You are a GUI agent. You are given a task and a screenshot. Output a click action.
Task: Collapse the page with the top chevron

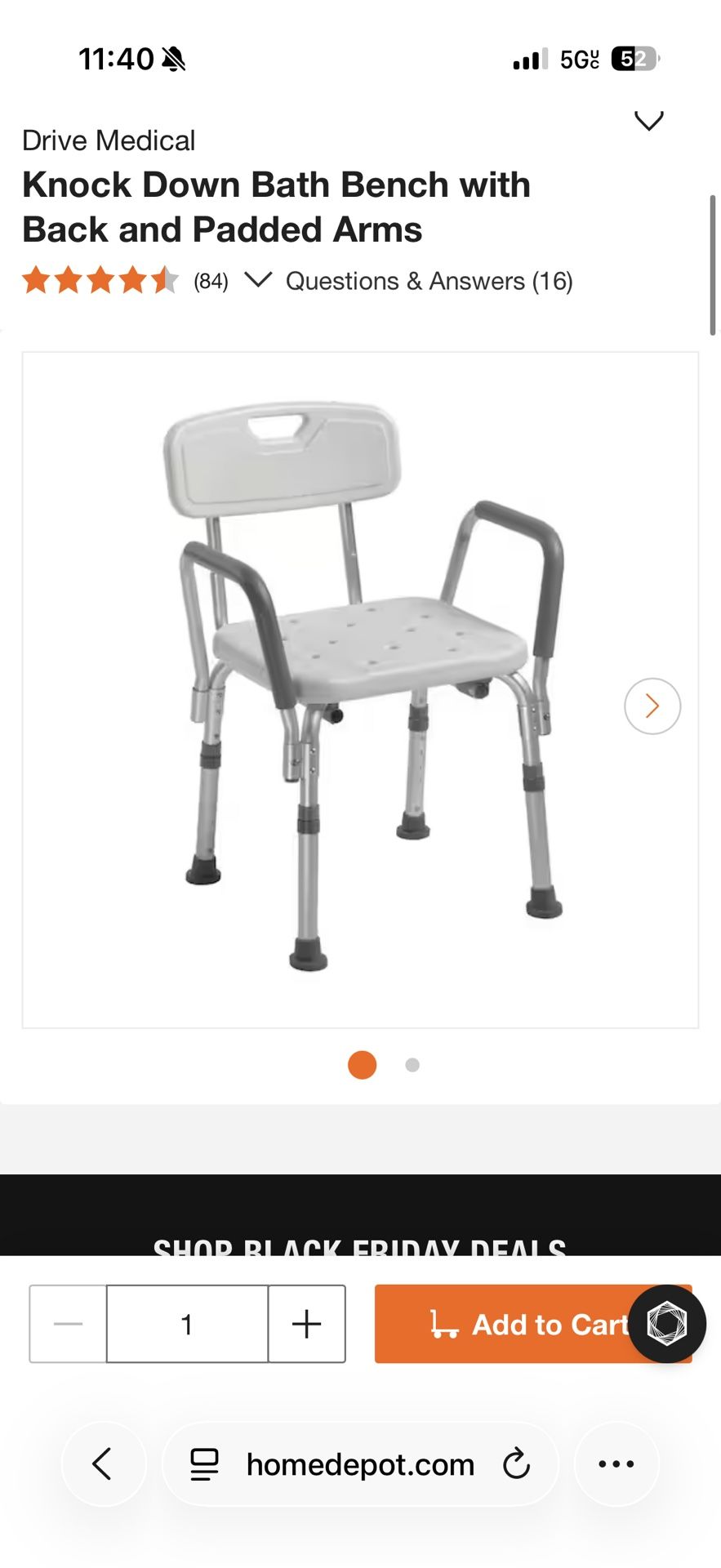[x=649, y=120]
